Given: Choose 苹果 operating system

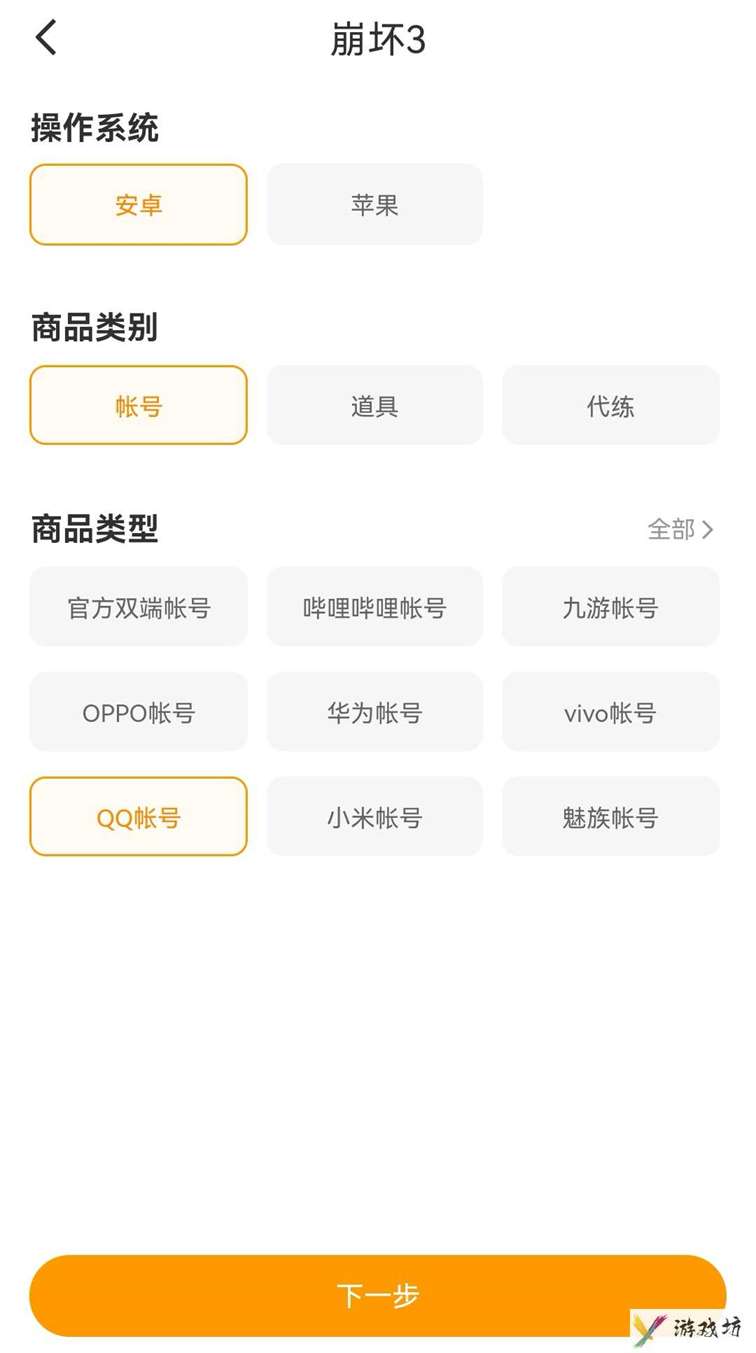Looking at the screenshot, I should 375,205.
